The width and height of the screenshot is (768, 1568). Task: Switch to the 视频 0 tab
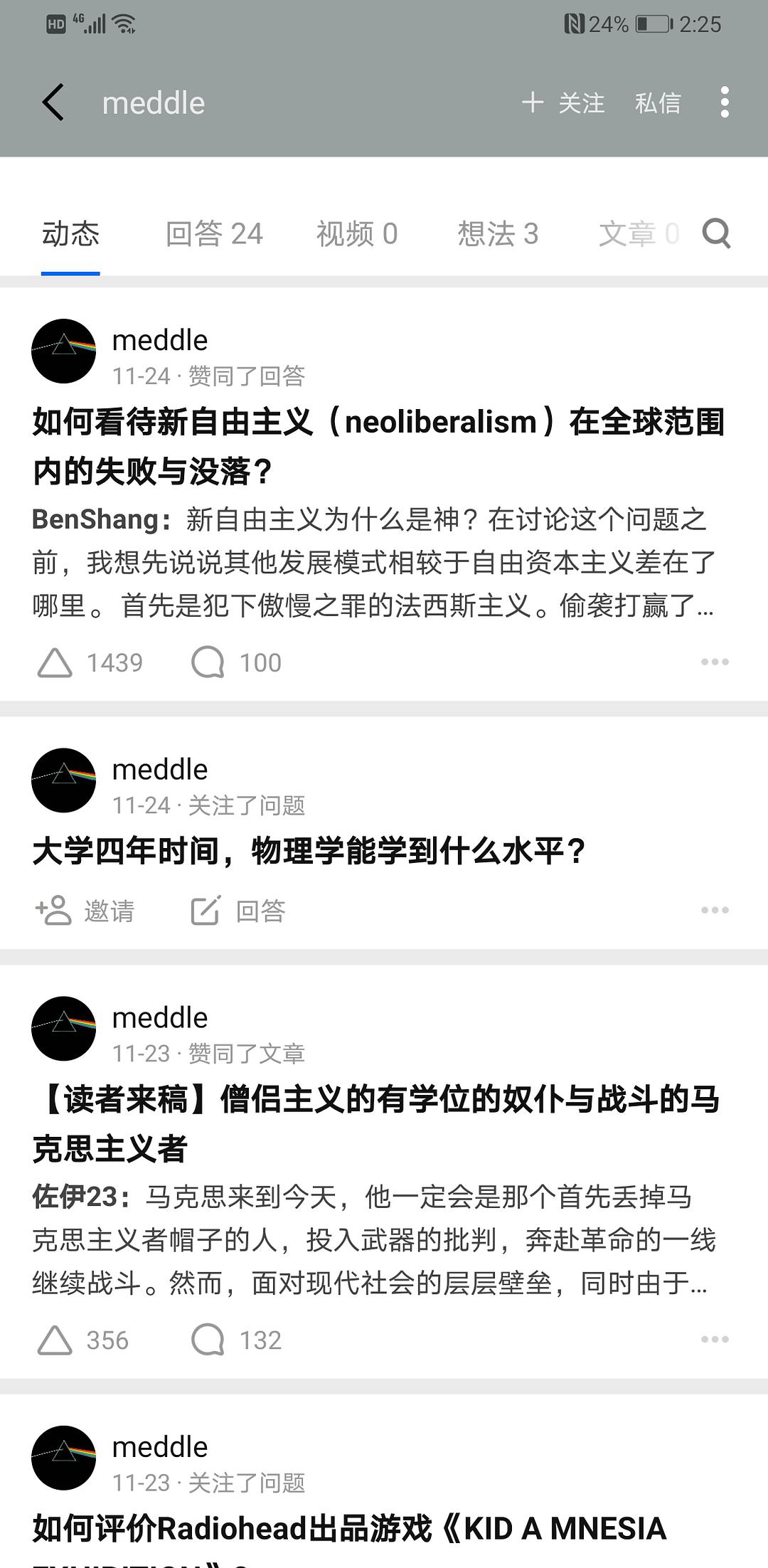click(356, 234)
